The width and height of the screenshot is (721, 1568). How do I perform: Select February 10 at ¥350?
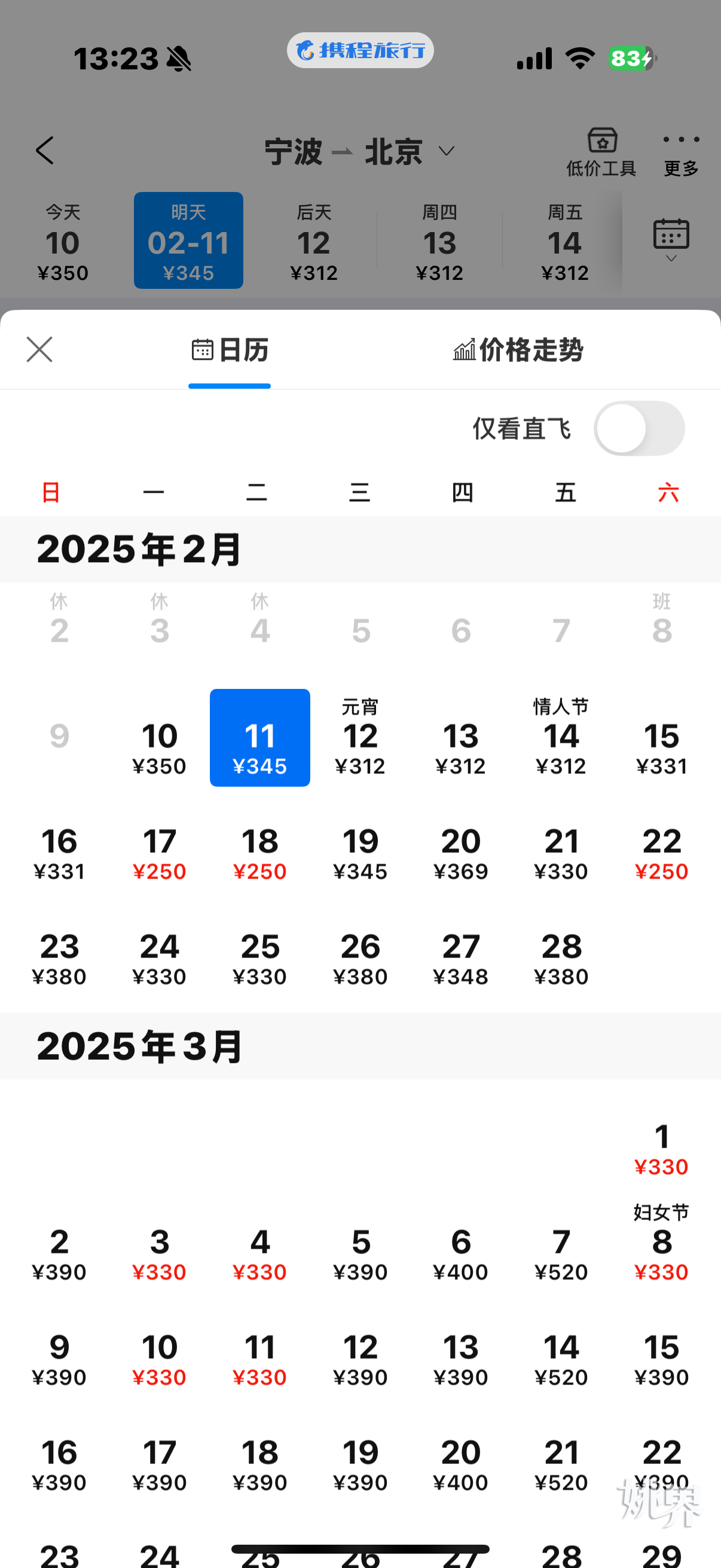tap(160, 748)
